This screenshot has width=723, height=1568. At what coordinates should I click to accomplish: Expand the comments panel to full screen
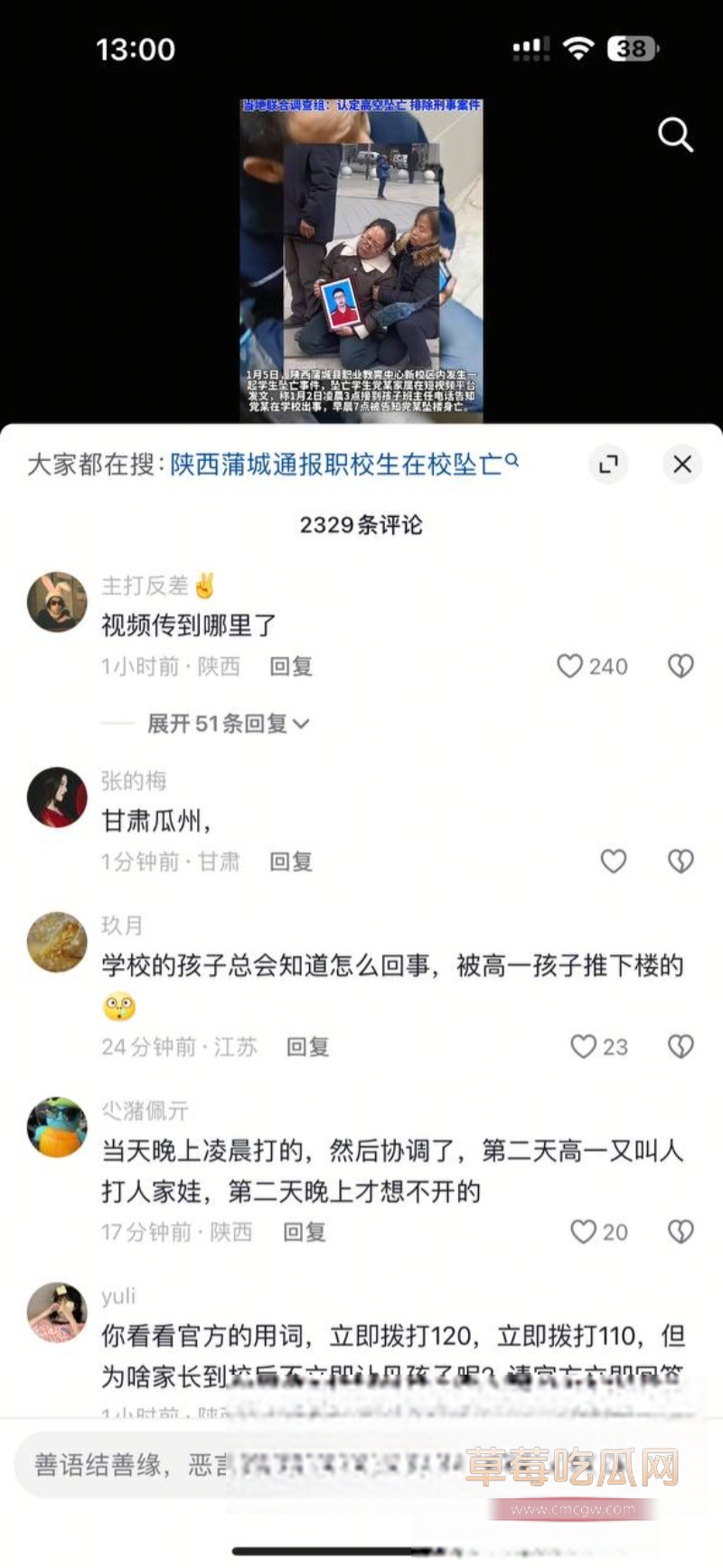608,465
